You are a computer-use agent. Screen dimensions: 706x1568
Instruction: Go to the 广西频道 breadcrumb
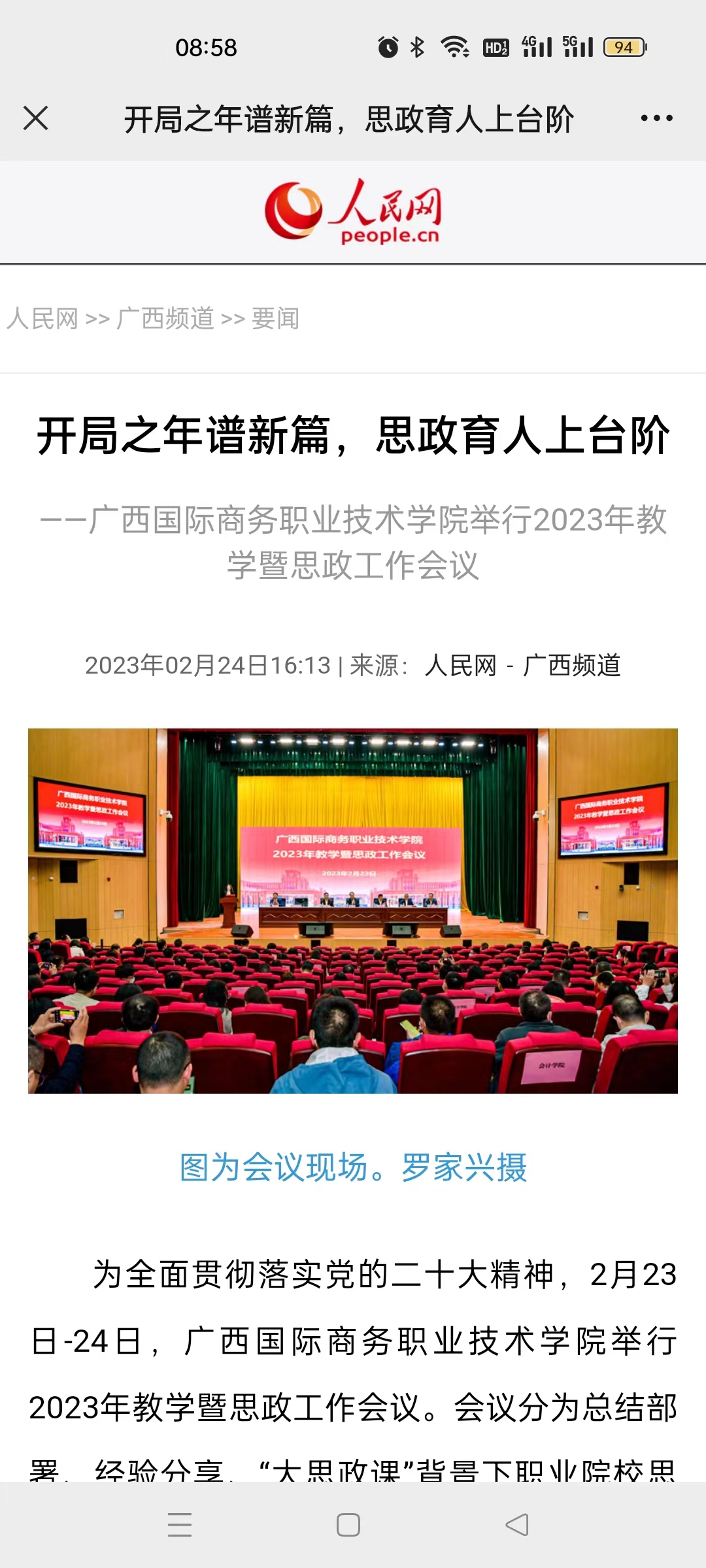[x=165, y=319]
